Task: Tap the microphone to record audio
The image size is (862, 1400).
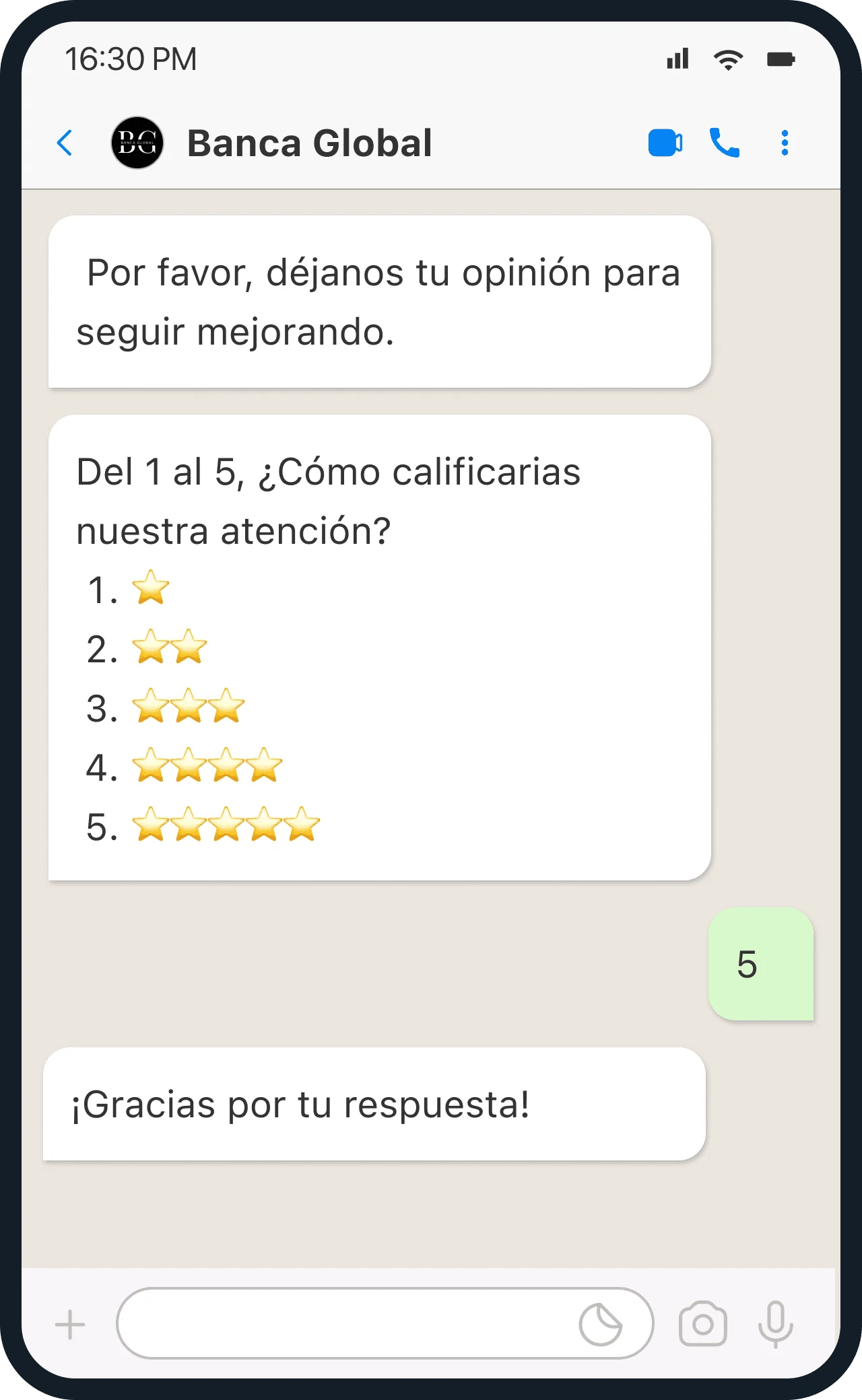Action: coord(775,1325)
